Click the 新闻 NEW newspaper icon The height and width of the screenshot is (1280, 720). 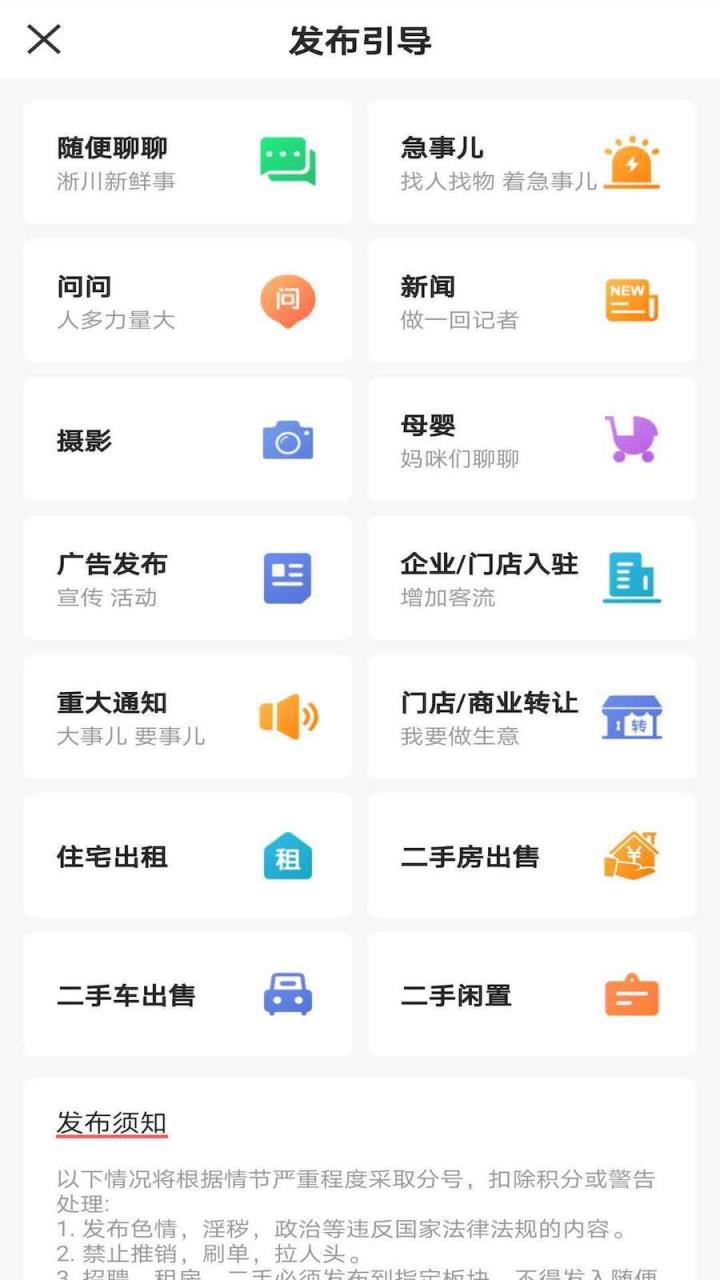point(629,299)
